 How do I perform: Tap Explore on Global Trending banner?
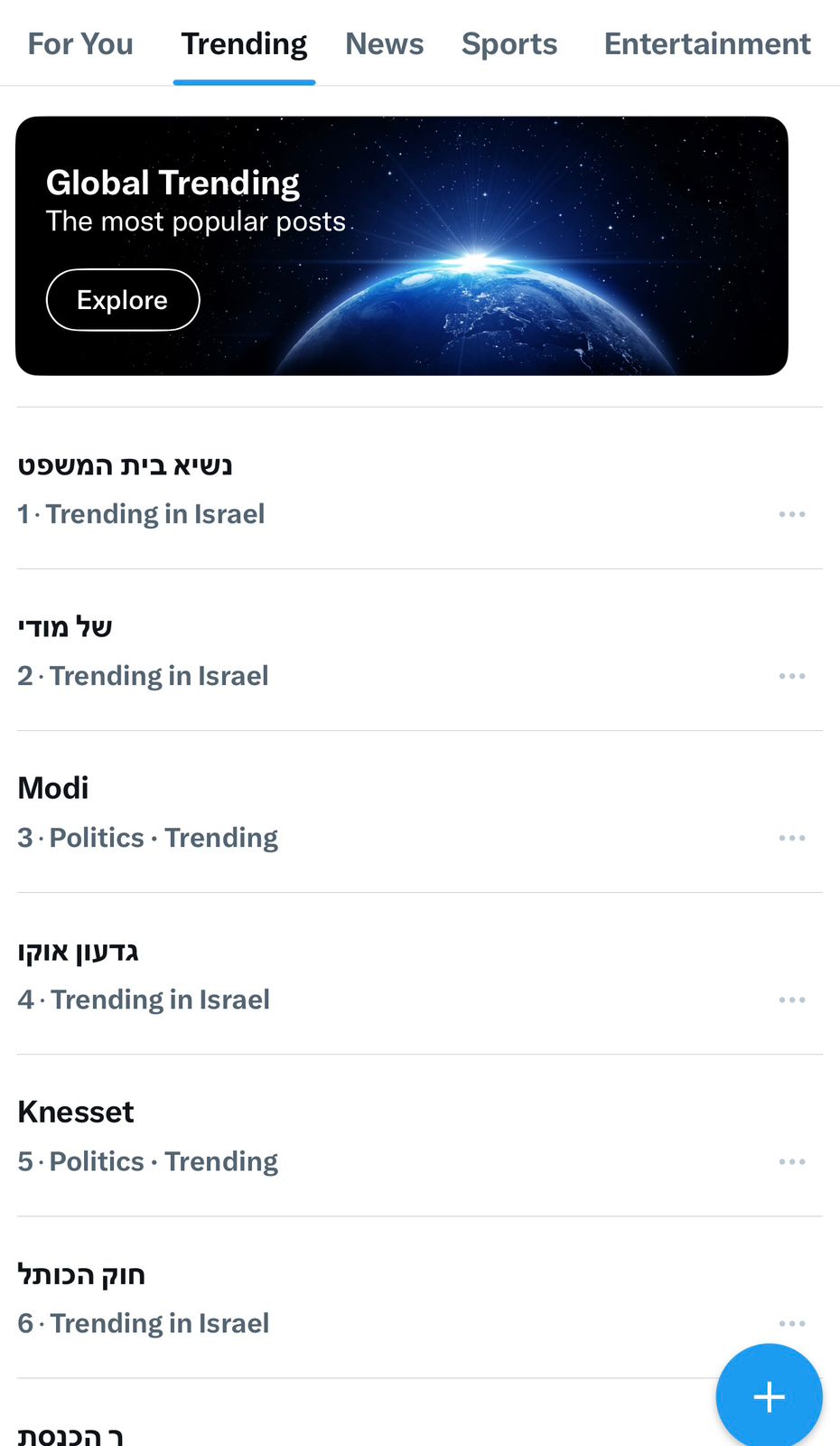pyautogui.click(x=123, y=300)
